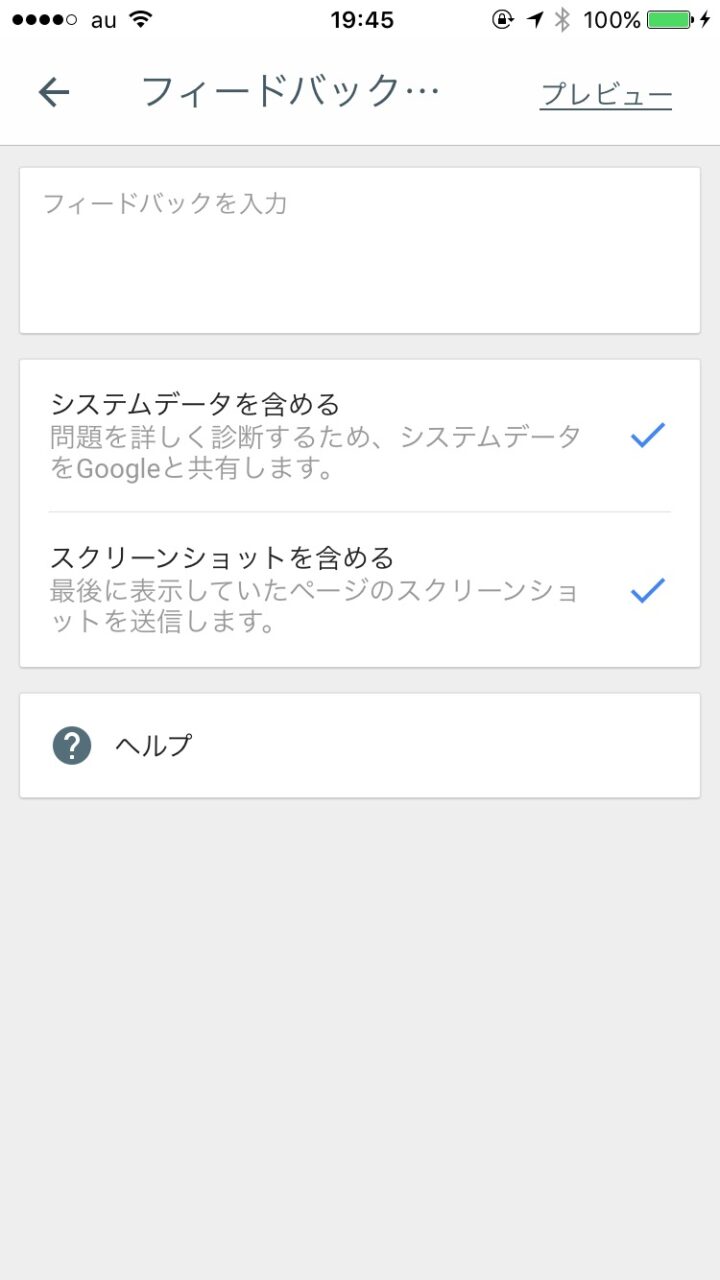Image resolution: width=720 pixels, height=1280 pixels.
Task: Focus the フィードバックを入力 text field
Action: (x=360, y=250)
